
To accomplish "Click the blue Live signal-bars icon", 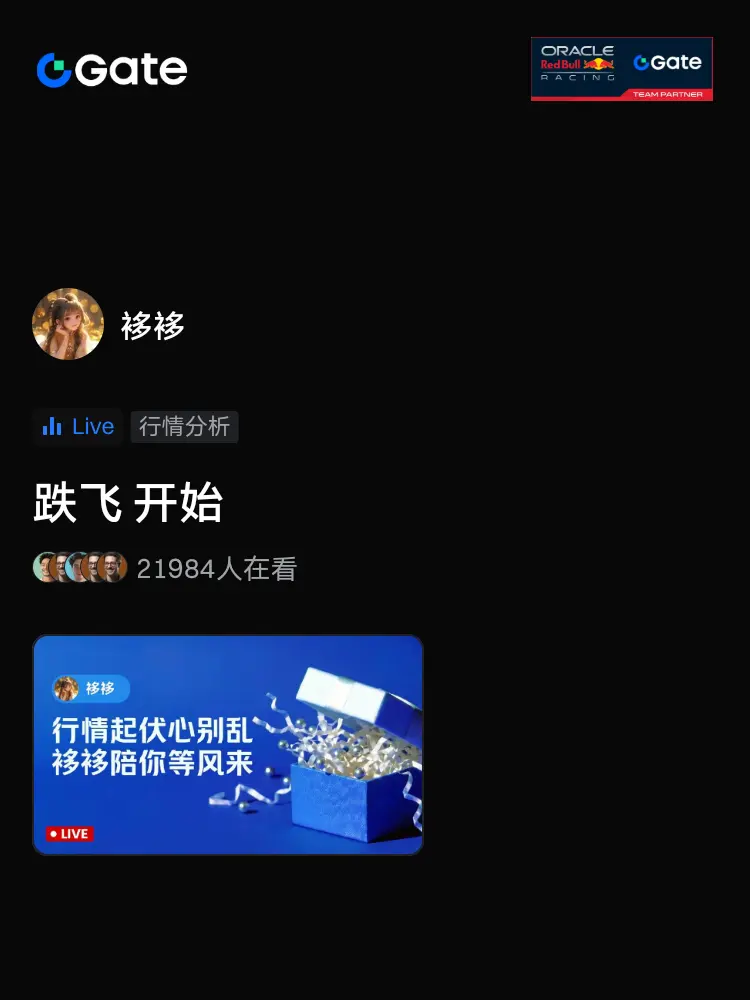I will click(x=52, y=427).
